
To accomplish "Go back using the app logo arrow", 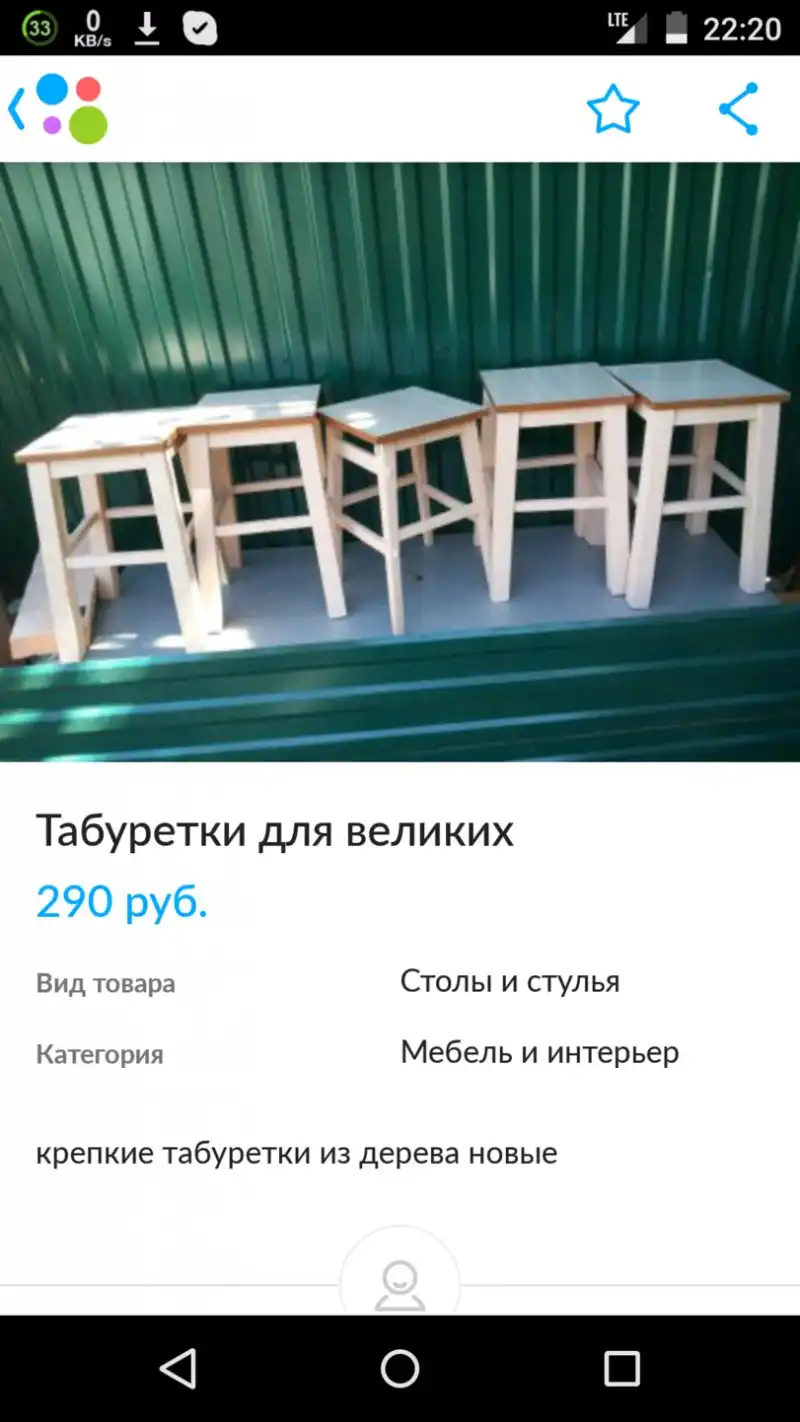I will click(x=18, y=109).
